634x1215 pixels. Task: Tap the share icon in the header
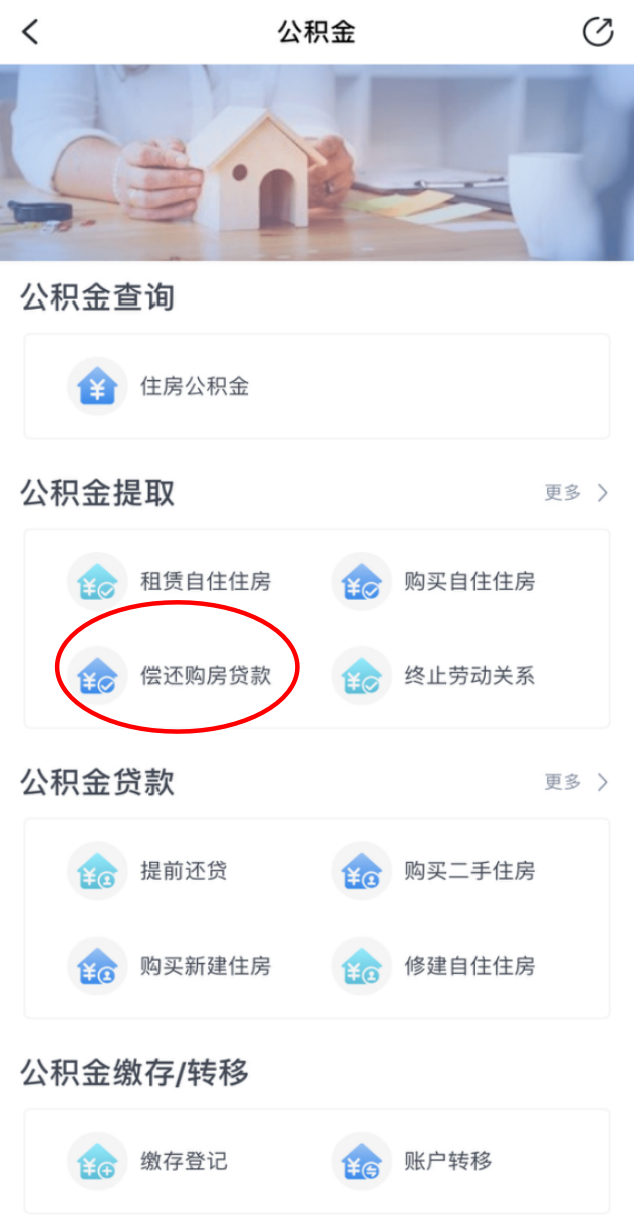pos(597,32)
